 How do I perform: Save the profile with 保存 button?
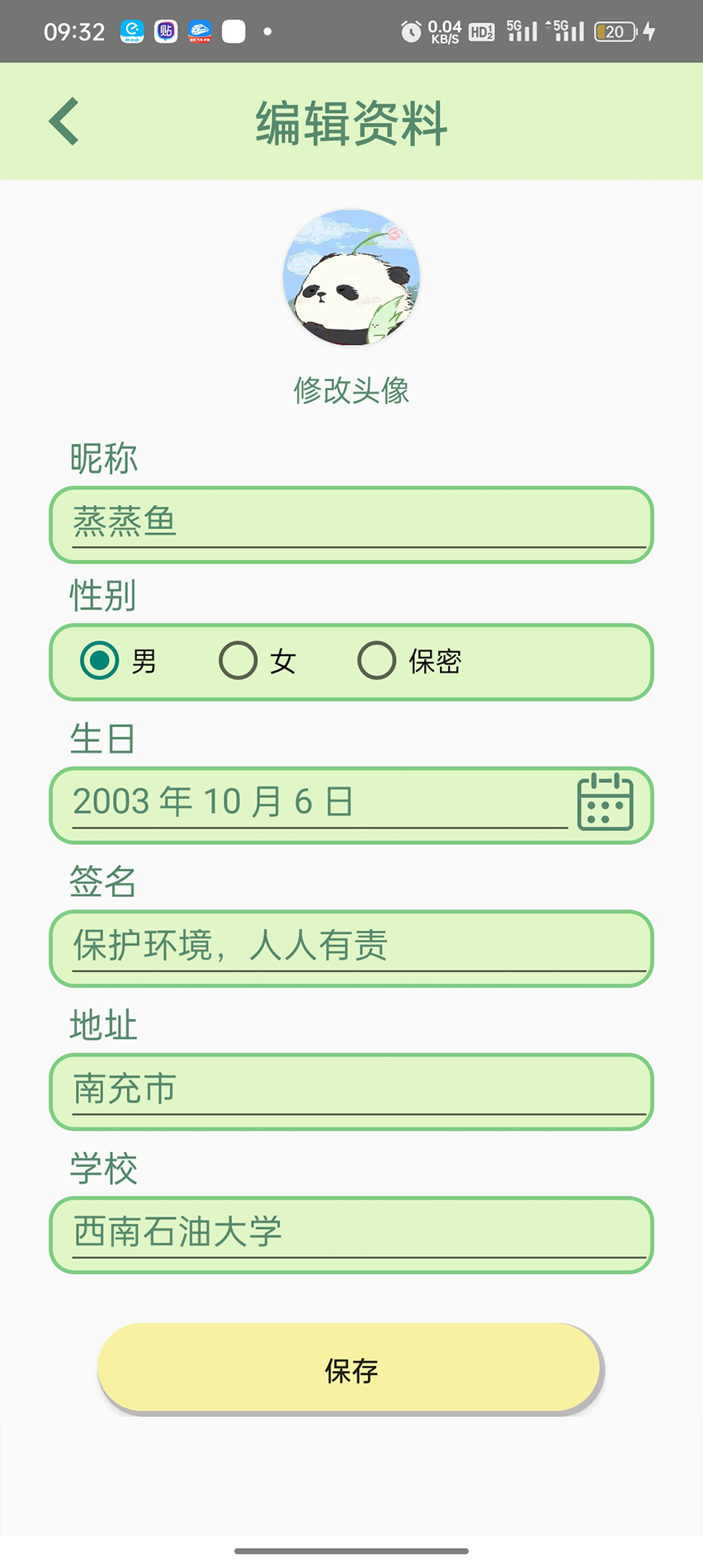pos(350,1369)
